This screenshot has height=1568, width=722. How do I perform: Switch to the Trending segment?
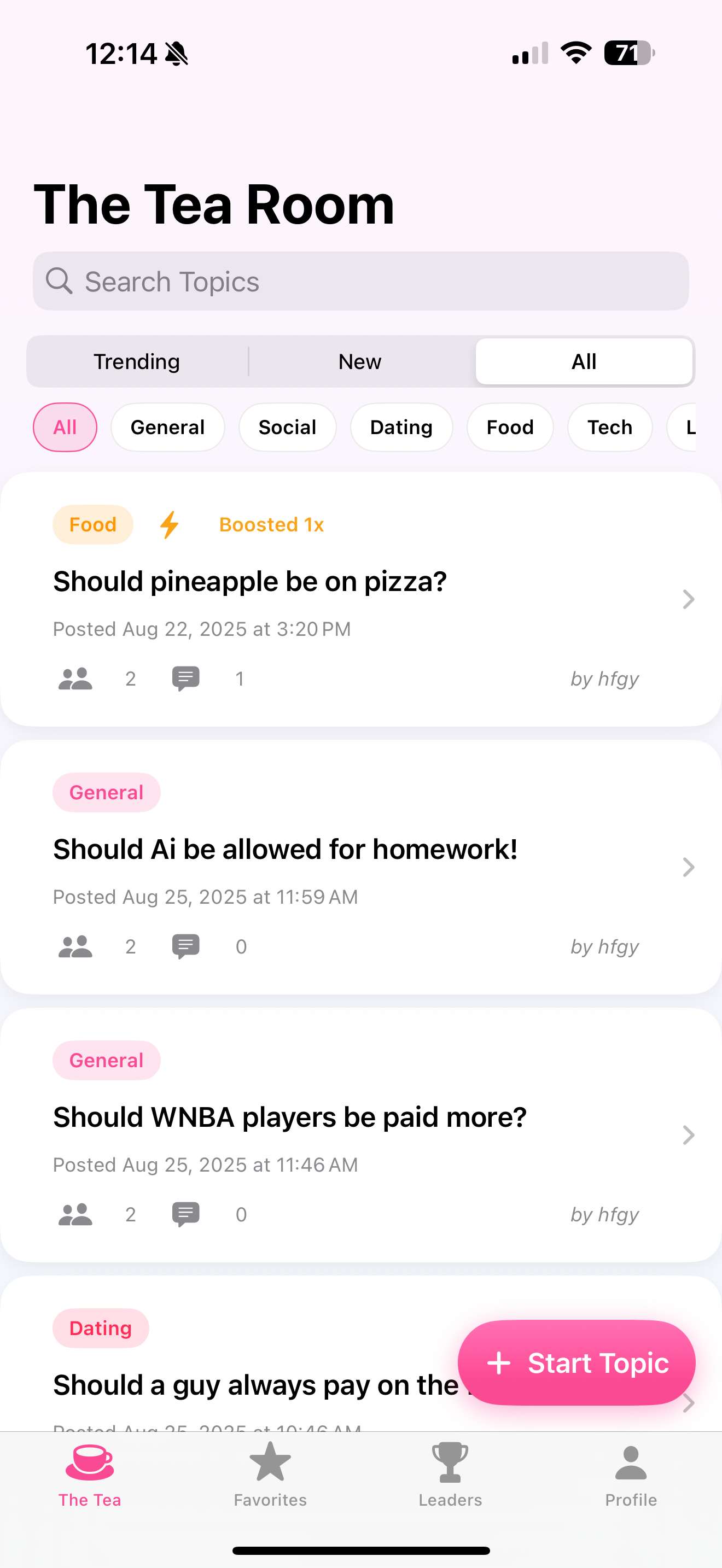tap(137, 361)
